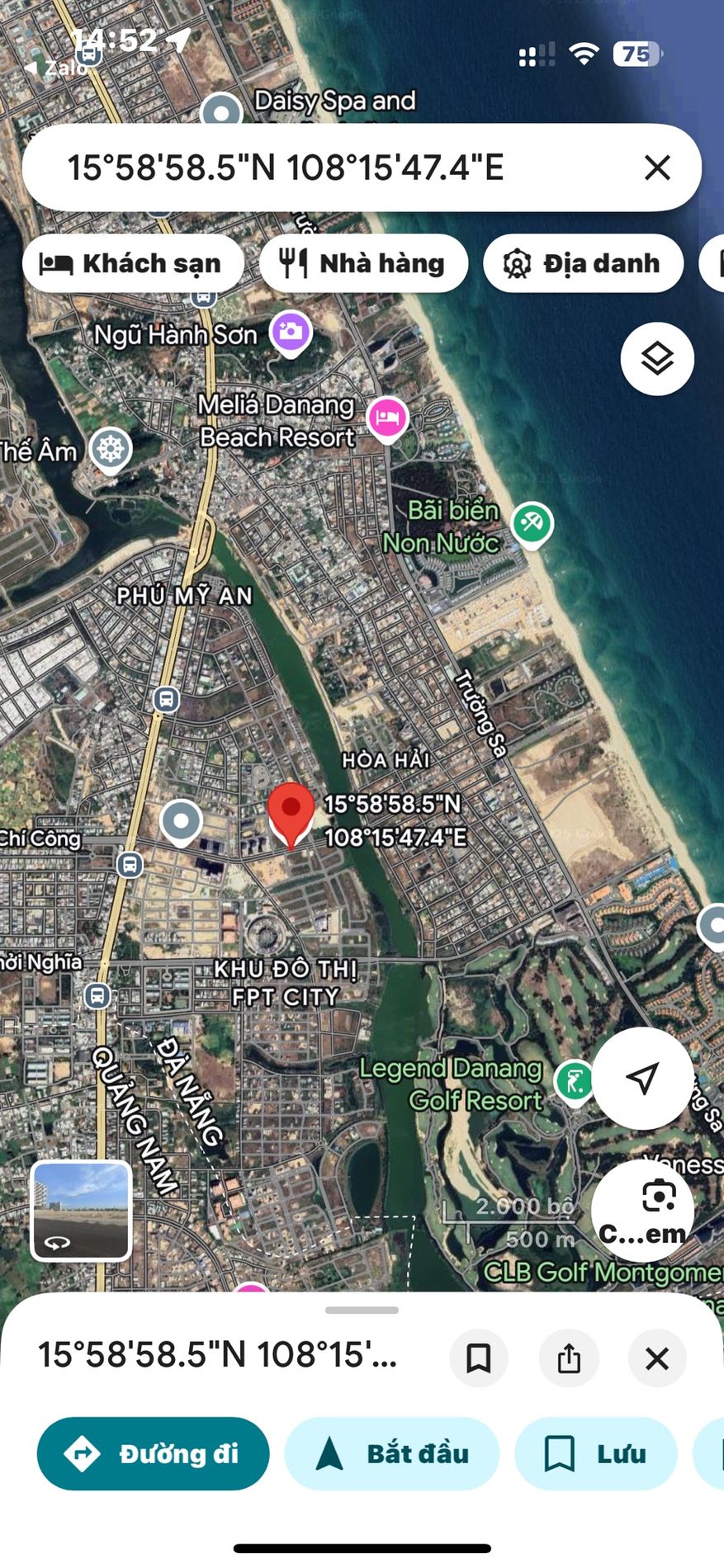724x1568 pixels.
Task: Start navigation with Bắt đầu
Action: click(x=392, y=1453)
